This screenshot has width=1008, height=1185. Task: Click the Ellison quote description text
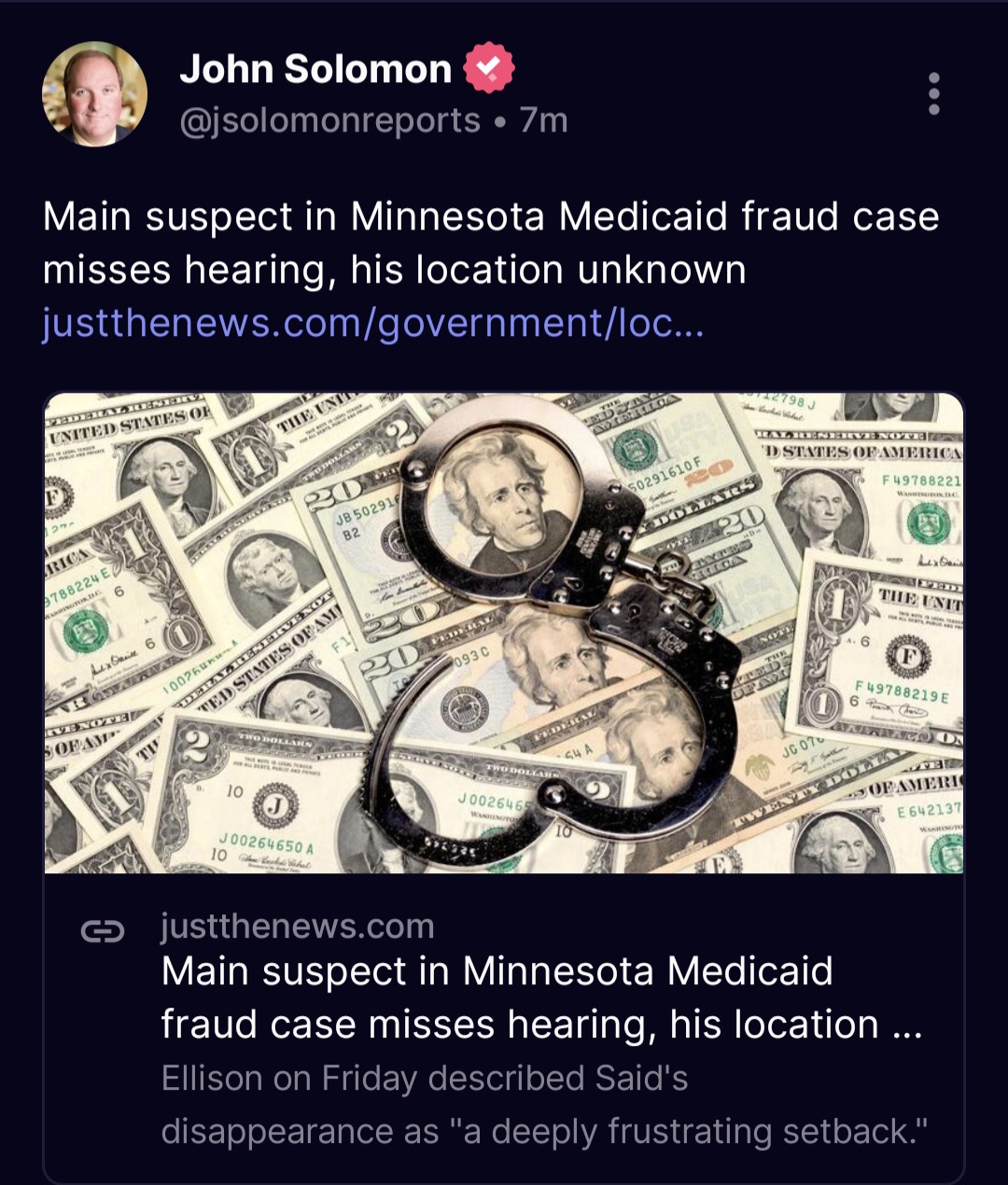coord(541,1104)
